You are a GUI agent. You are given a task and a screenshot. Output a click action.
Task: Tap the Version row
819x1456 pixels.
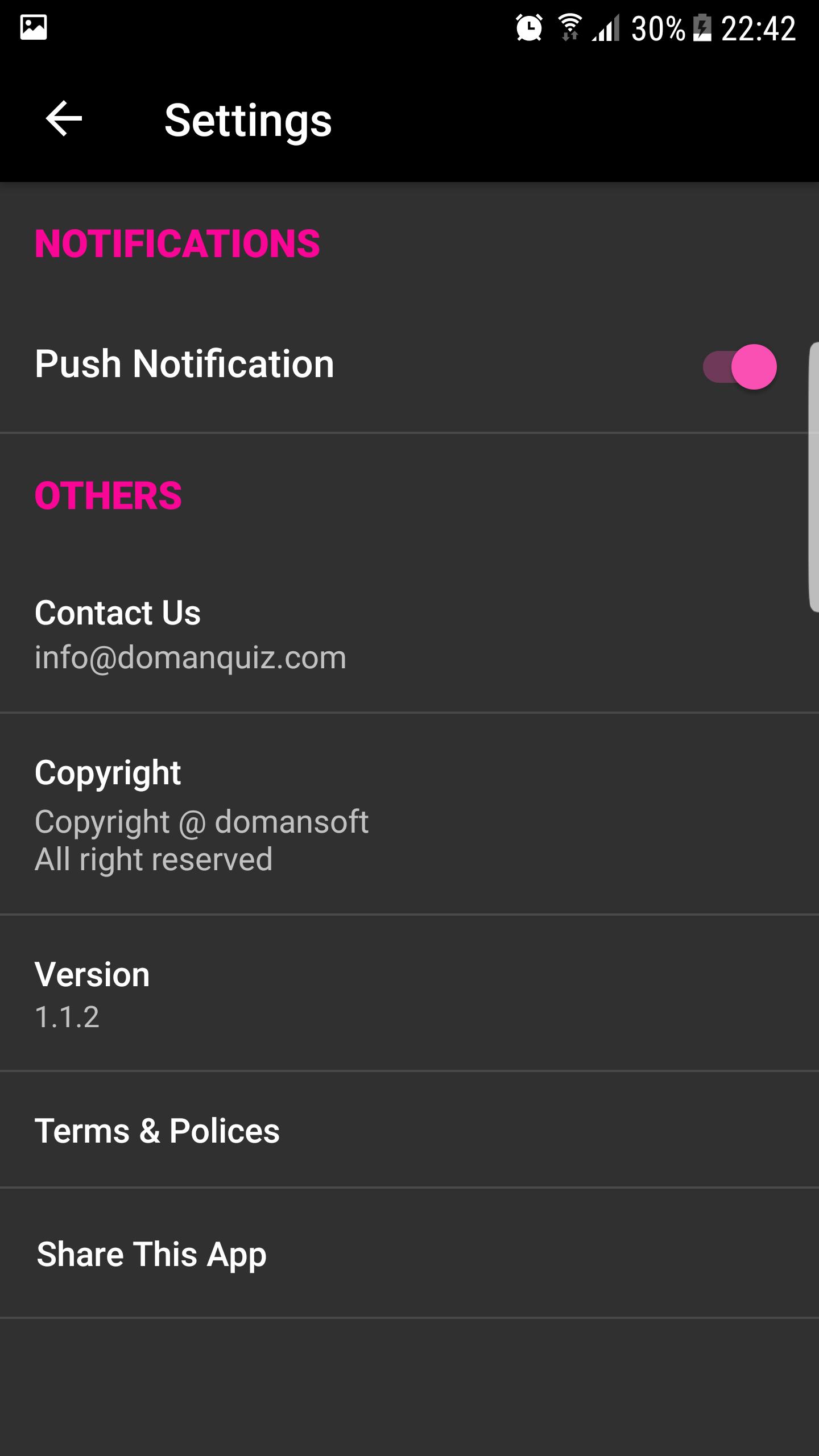[x=409, y=994]
